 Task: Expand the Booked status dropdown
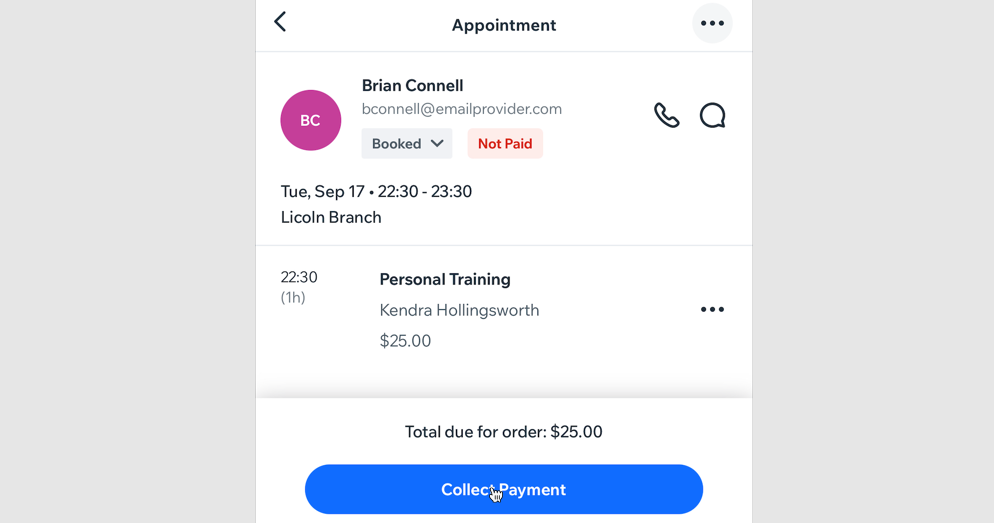point(407,144)
